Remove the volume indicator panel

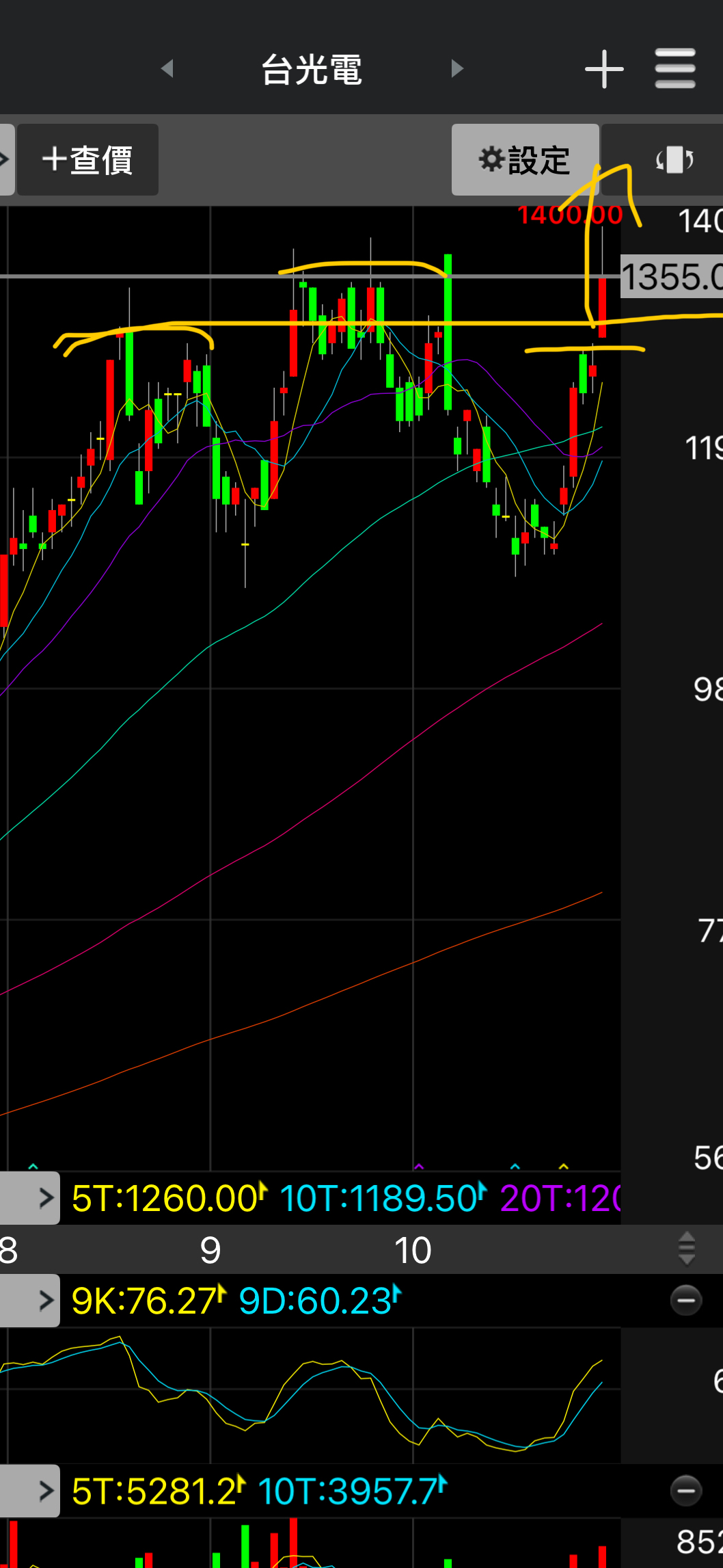686,1491
